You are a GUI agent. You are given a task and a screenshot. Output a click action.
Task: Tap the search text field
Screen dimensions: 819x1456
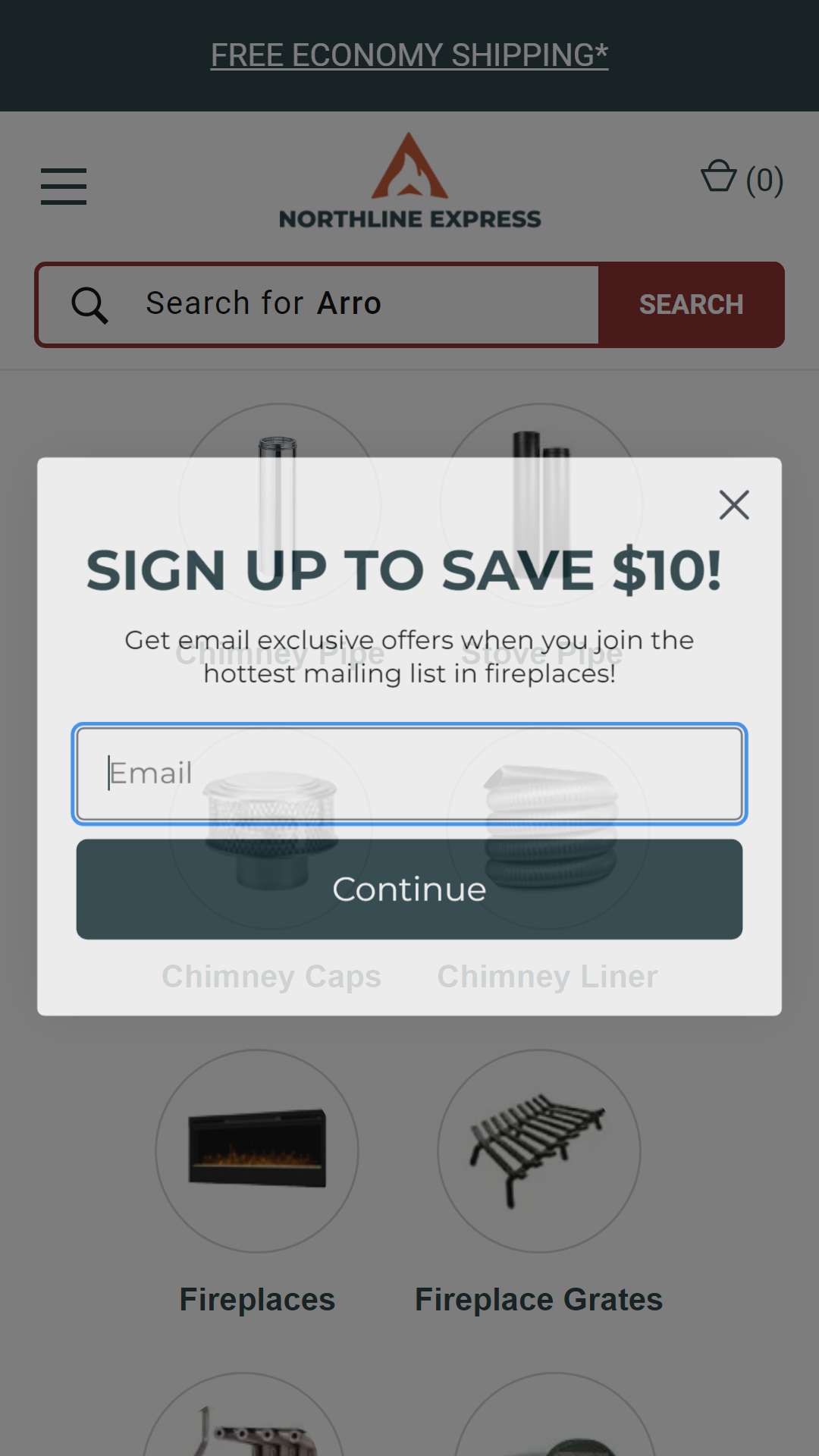[x=318, y=304]
